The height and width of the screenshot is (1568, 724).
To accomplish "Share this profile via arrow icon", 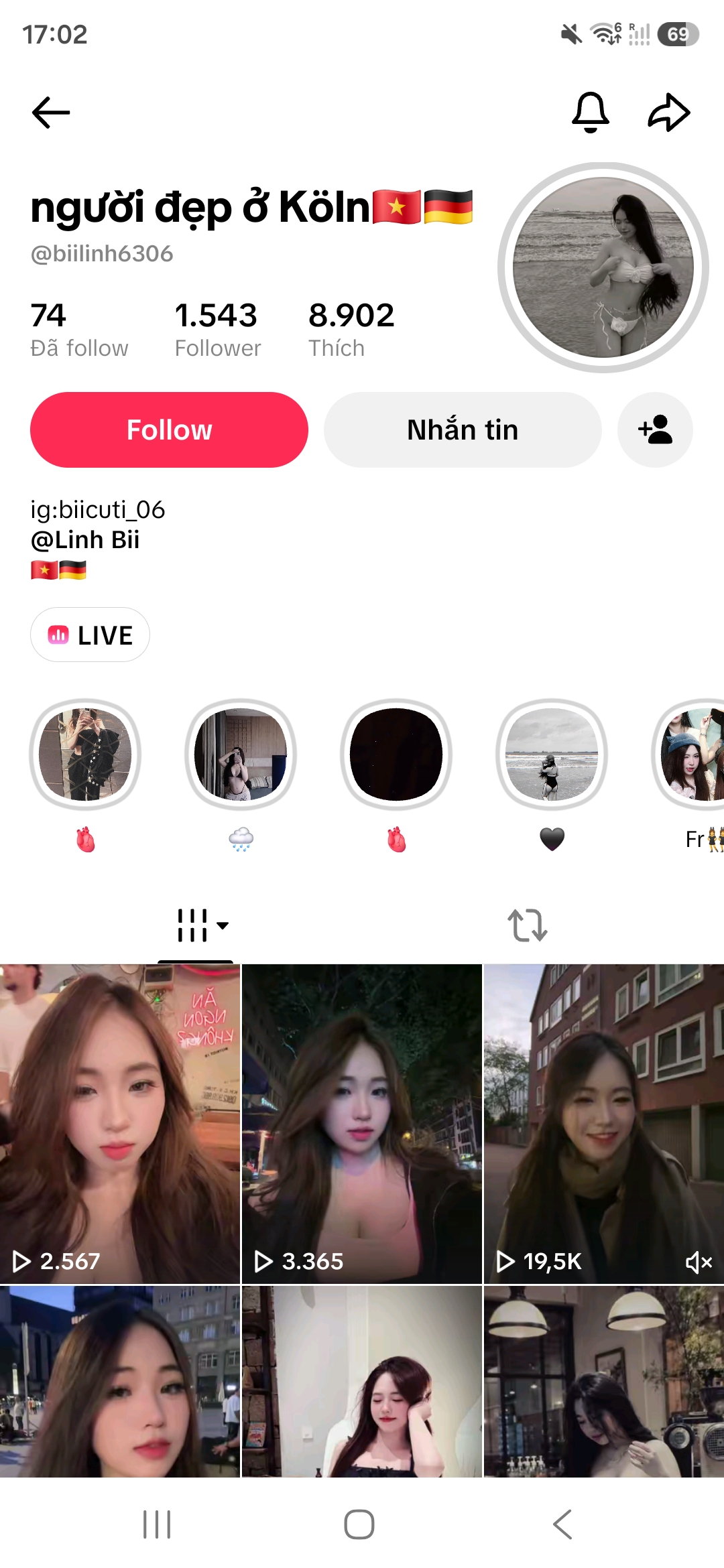I will [x=669, y=112].
